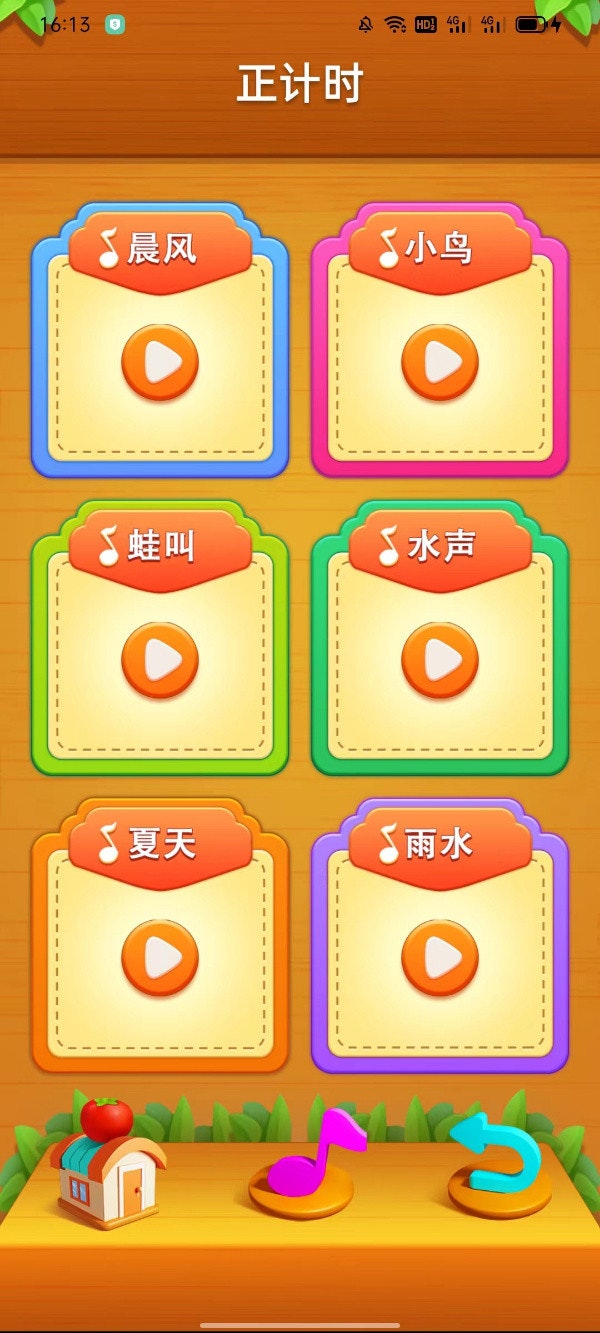This screenshot has width=600, height=1333.
Task: Play the 水声 sound
Action: [x=440, y=660]
